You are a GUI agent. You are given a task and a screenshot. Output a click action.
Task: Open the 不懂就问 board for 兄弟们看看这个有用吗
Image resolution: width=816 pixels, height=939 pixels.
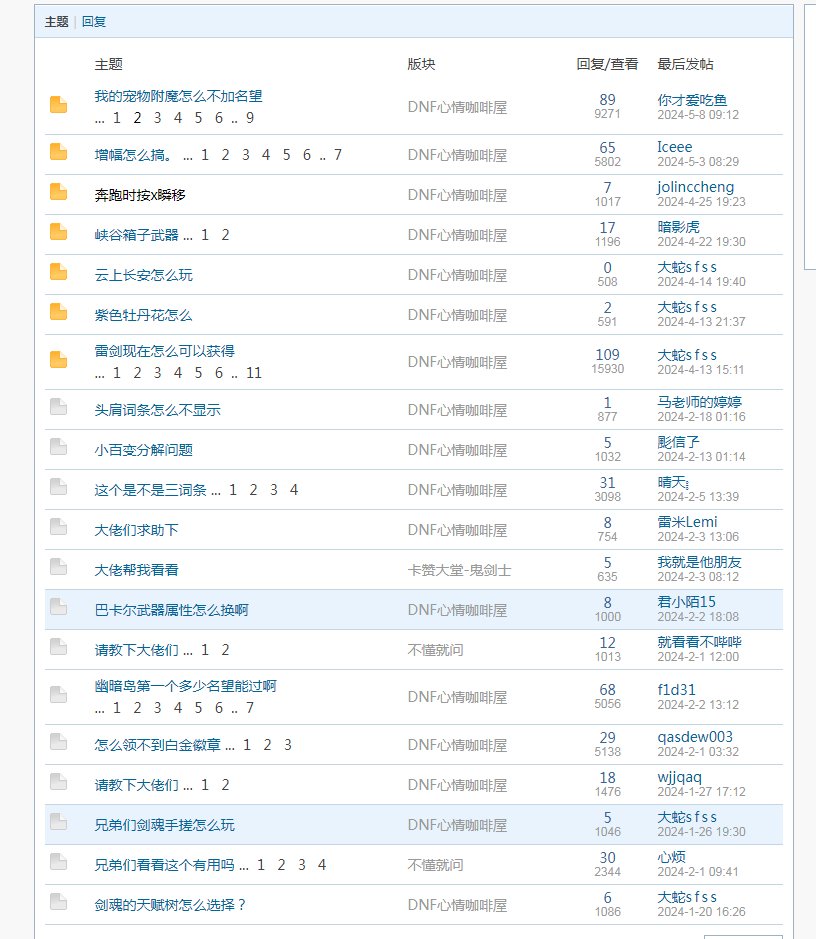coord(435,865)
